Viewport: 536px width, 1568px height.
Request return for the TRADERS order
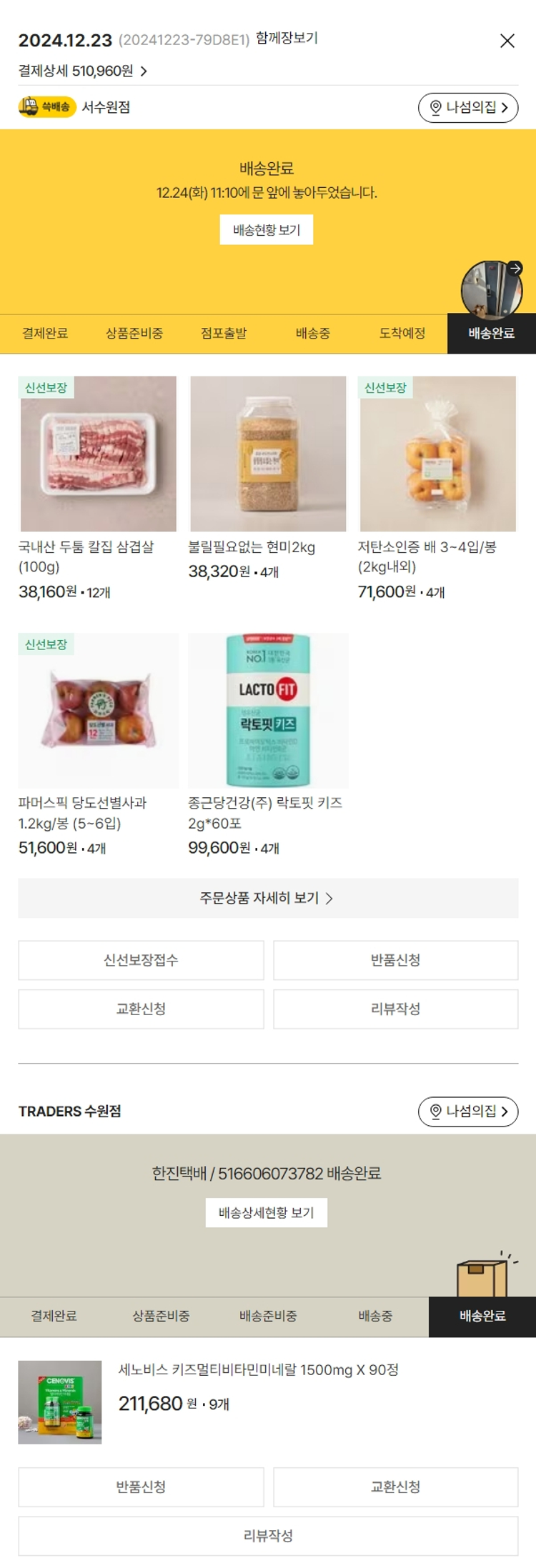[141, 1487]
